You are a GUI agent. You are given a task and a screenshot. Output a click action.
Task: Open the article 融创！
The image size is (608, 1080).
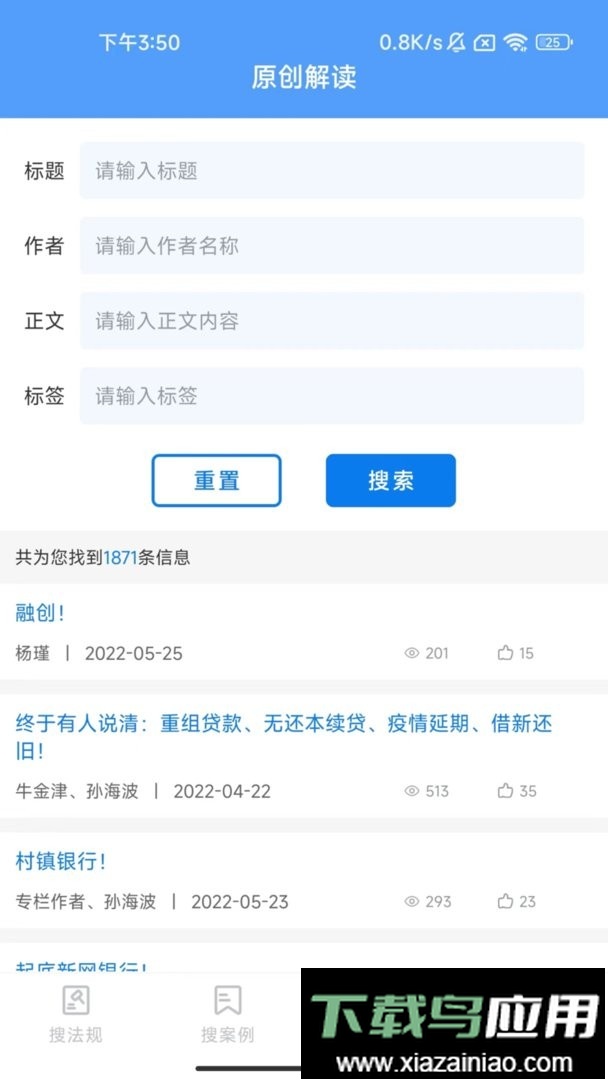41,614
